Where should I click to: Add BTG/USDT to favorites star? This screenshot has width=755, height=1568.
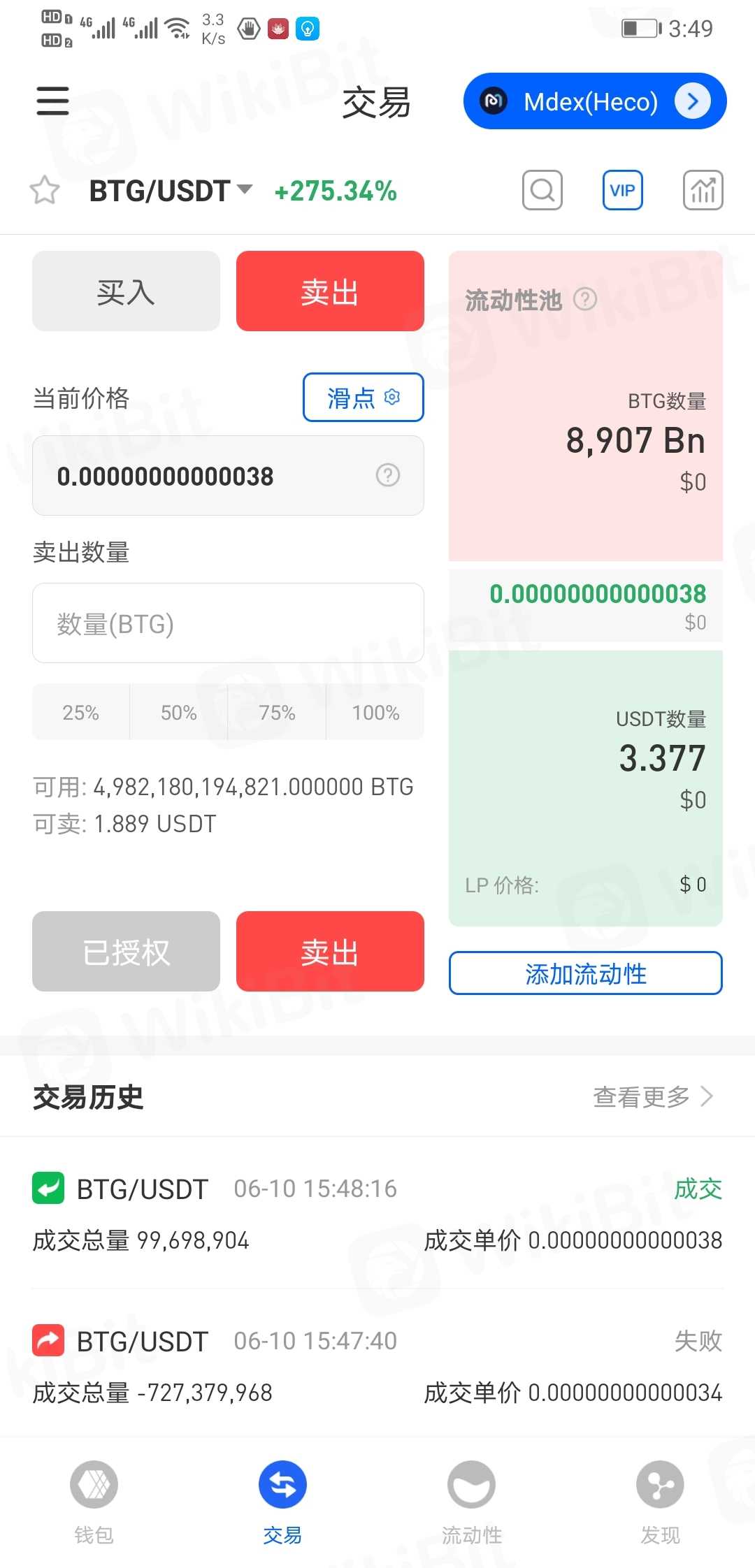[45, 190]
